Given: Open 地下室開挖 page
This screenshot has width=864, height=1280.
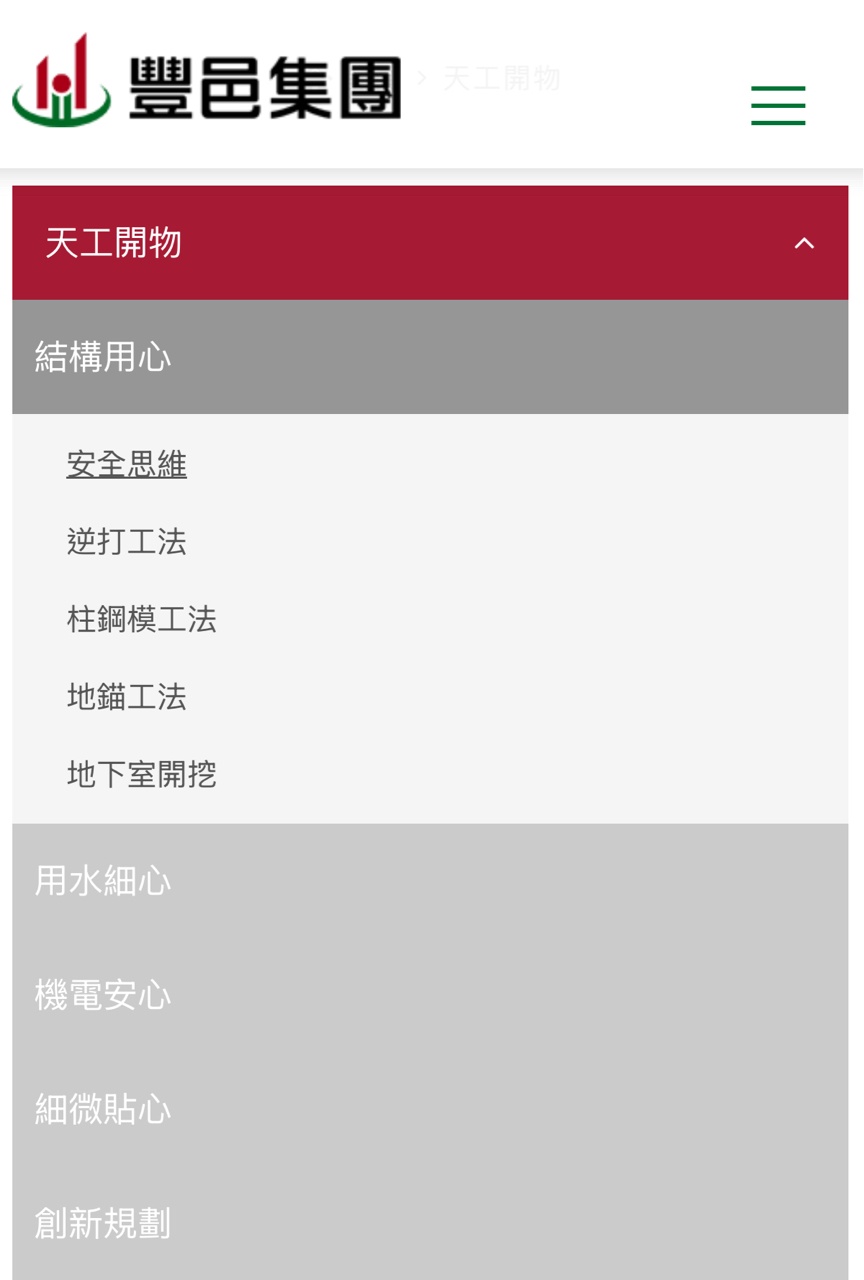Looking at the screenshot, I should pyautogui.click(x=142, y=775).
